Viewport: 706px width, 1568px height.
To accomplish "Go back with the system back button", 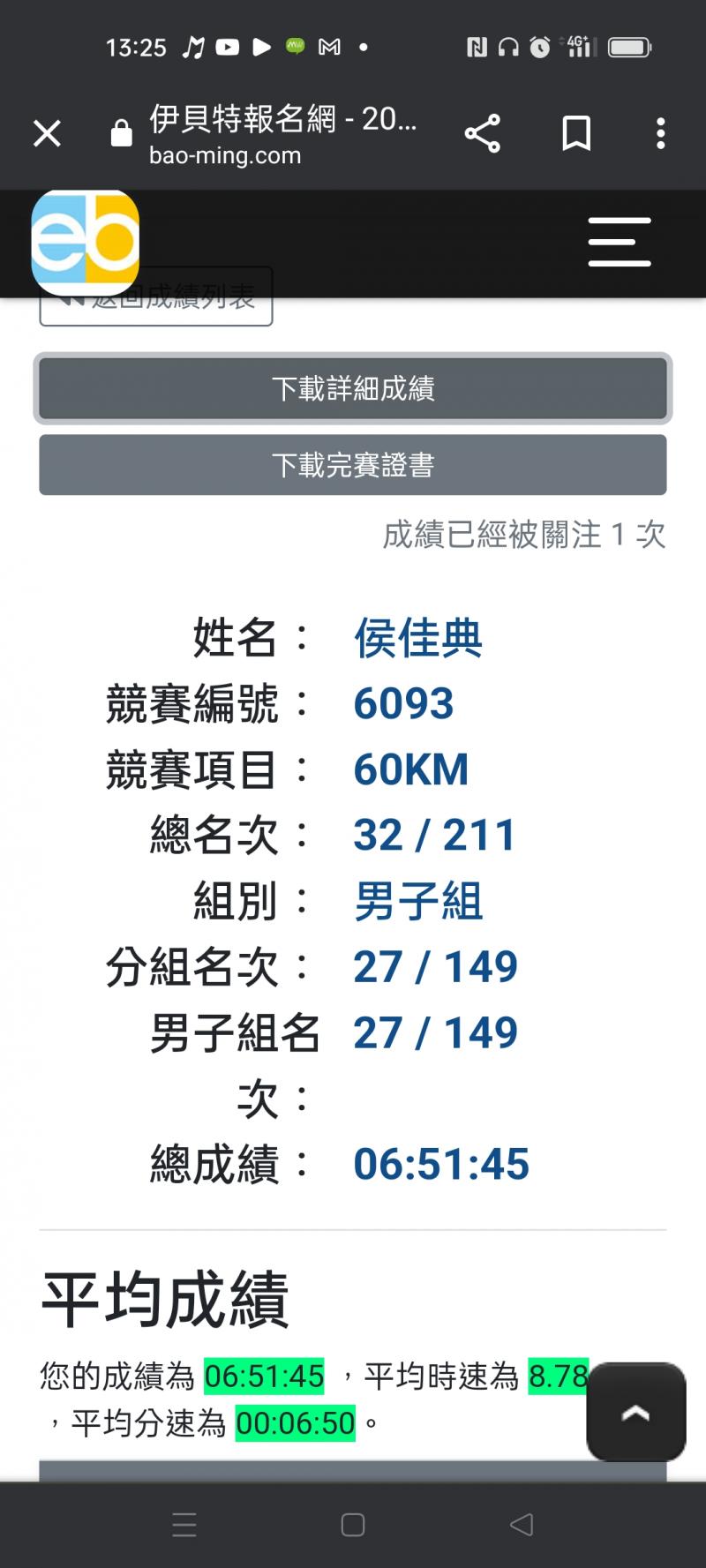I will (522, 1524).
